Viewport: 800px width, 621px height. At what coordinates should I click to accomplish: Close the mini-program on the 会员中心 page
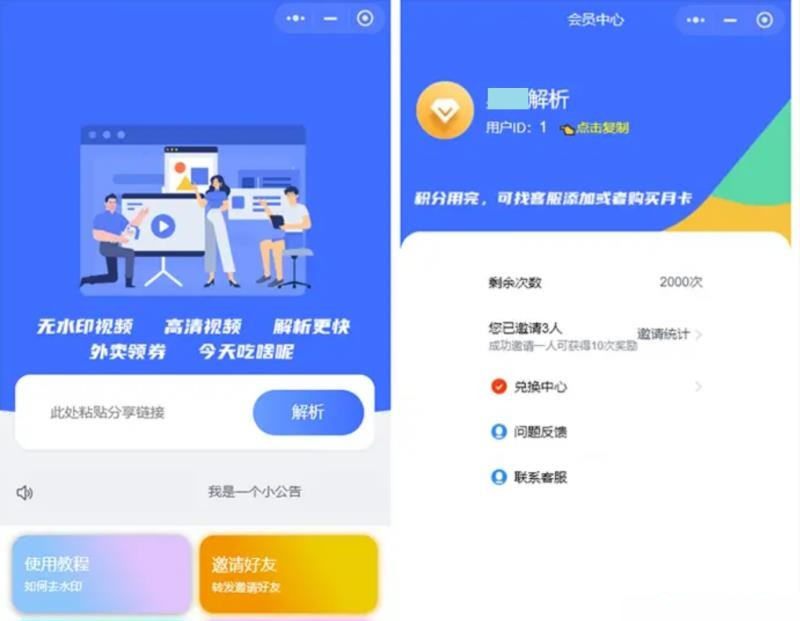coord(764,20)
